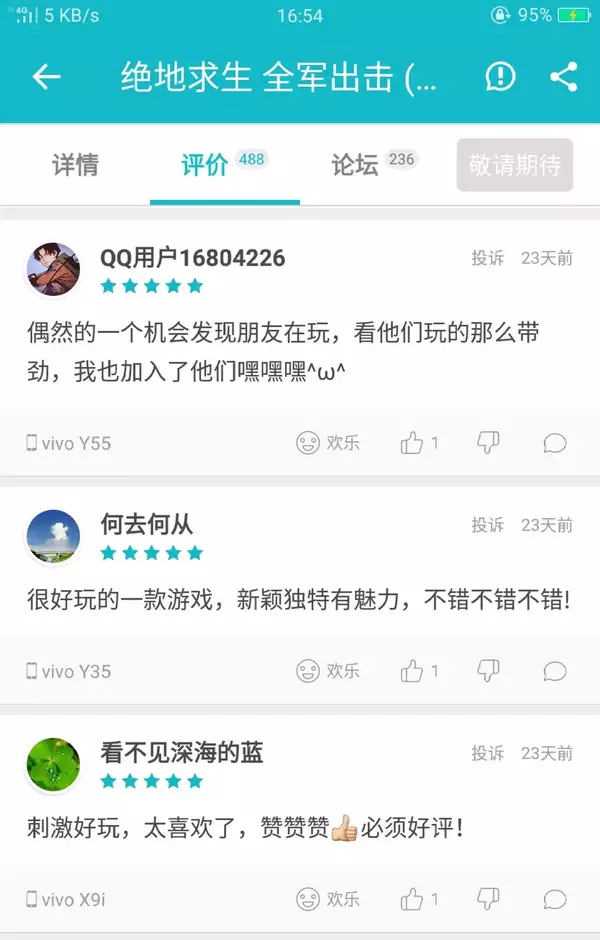Dislike the review by 看不见深海的蓝
The height and width of the screenshot is (940, 600).
click(x=488, y=899)
